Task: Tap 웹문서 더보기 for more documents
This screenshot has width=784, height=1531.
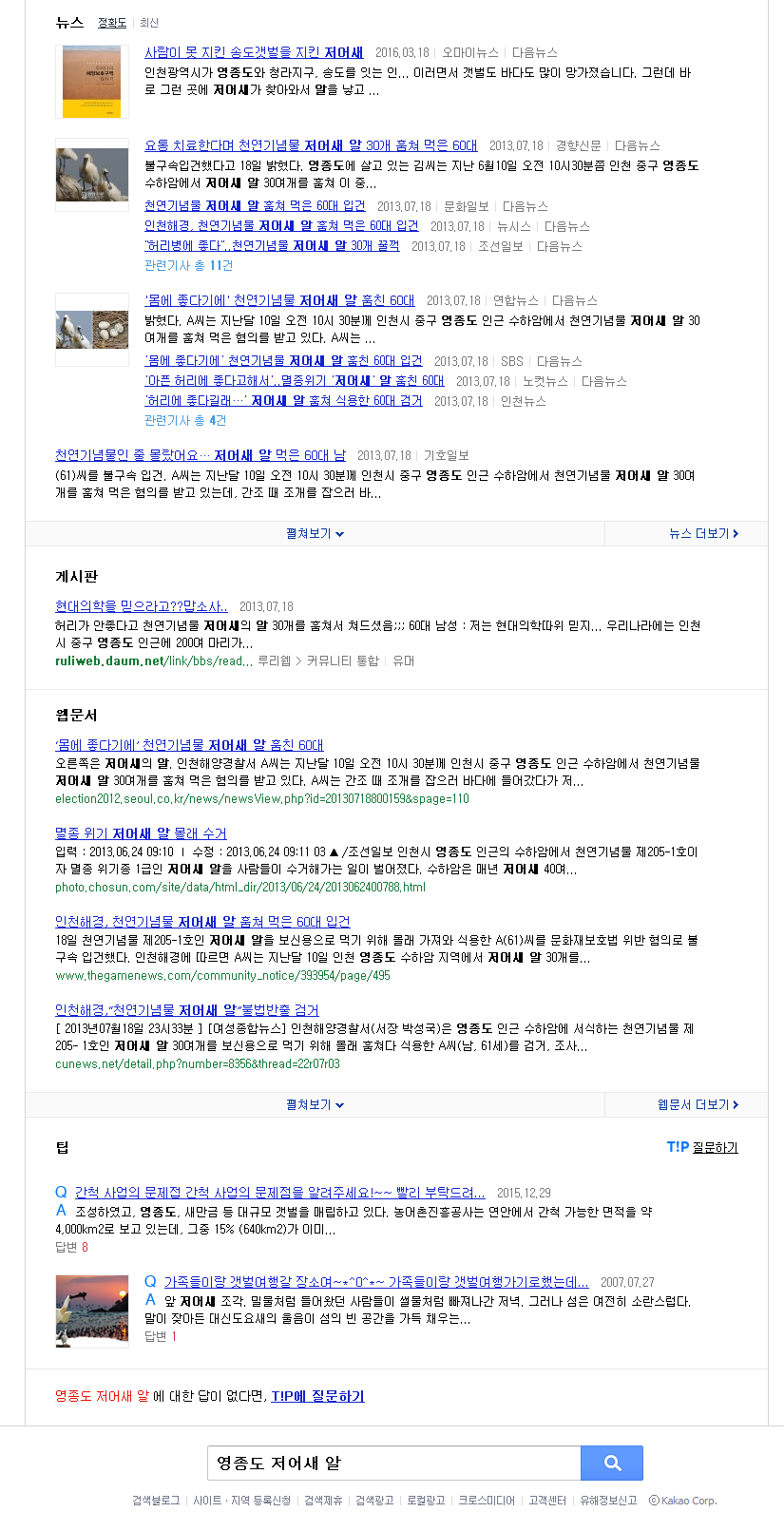Action: (x=698, y=1104)
